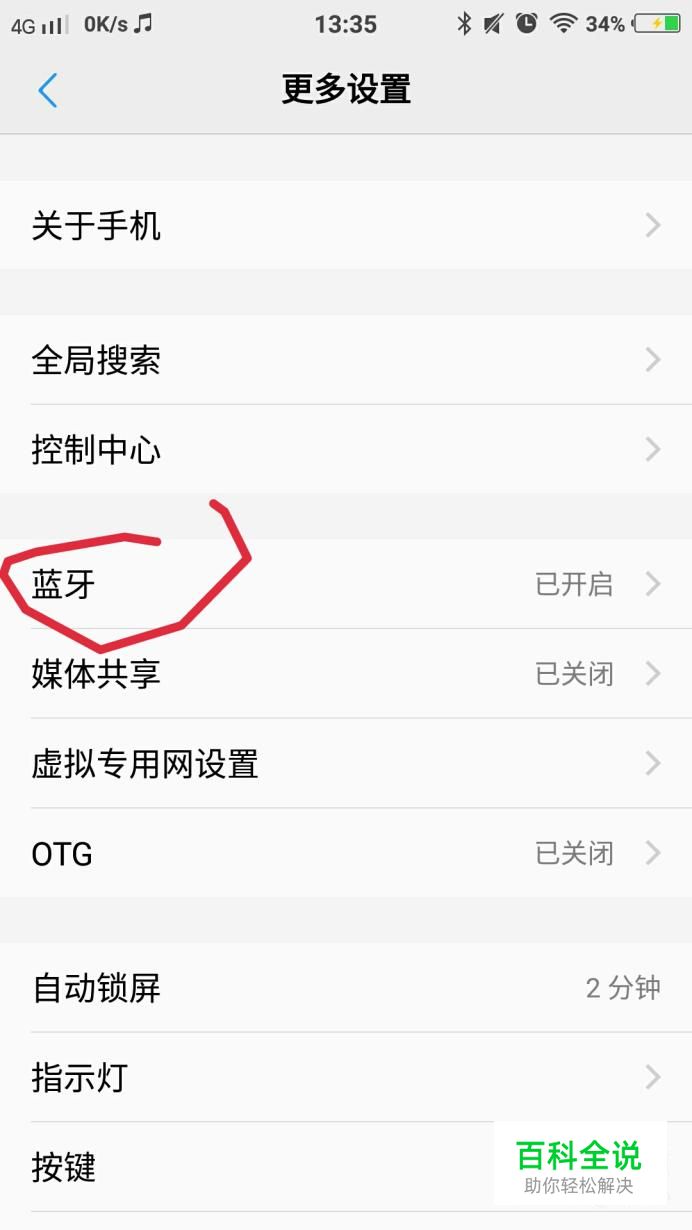Open 按键 settings
Image resolution: width=692 pixels, height=1230 pixels.
click(346, 1167)
